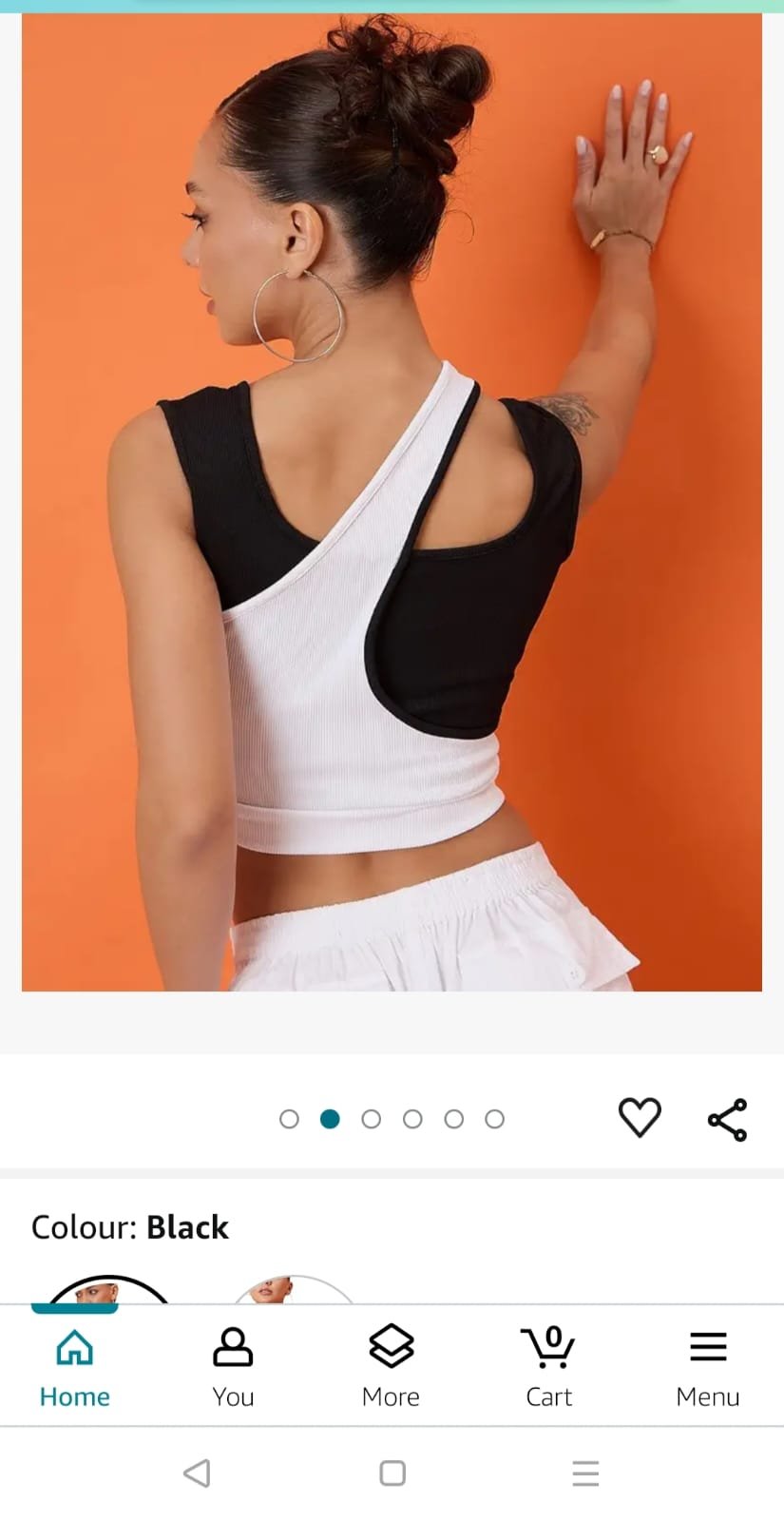The width and height of the screenshot is (784, 1521).
Task: Open the product image full screen
Action: coord(392,502)
